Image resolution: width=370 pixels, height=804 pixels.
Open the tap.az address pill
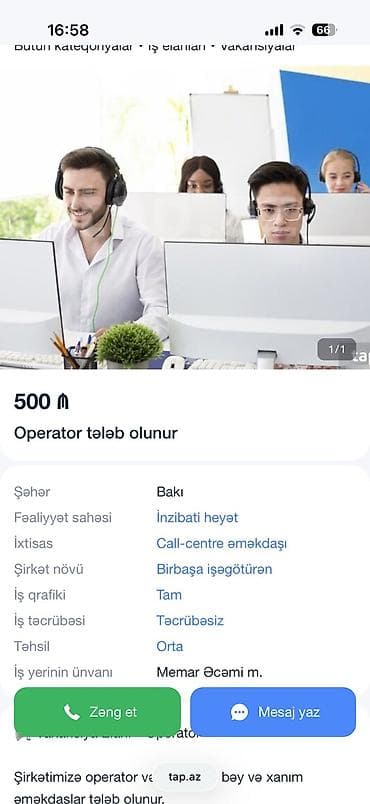point(184,776)
